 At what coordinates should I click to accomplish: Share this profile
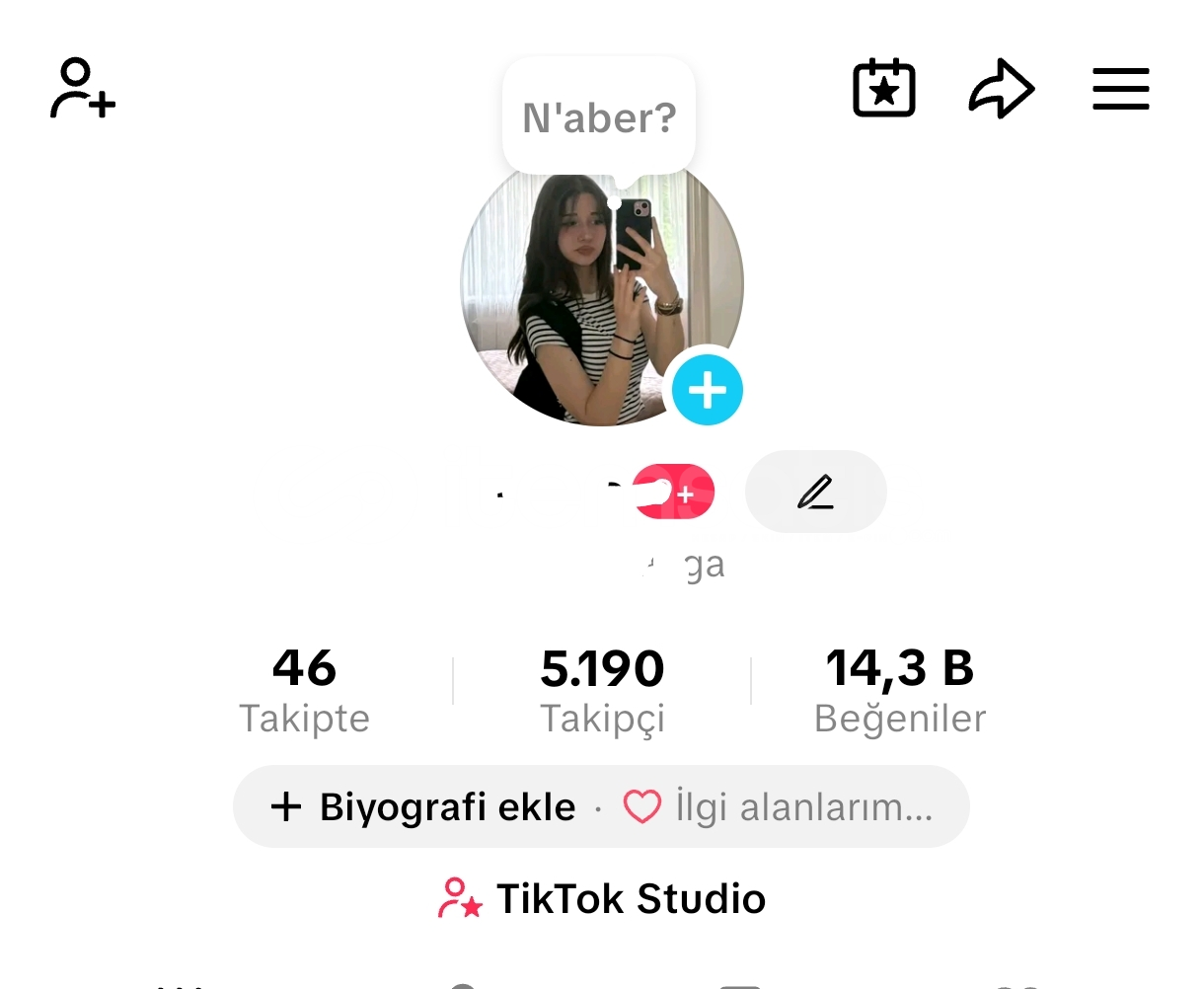[x=1002, y=89]
